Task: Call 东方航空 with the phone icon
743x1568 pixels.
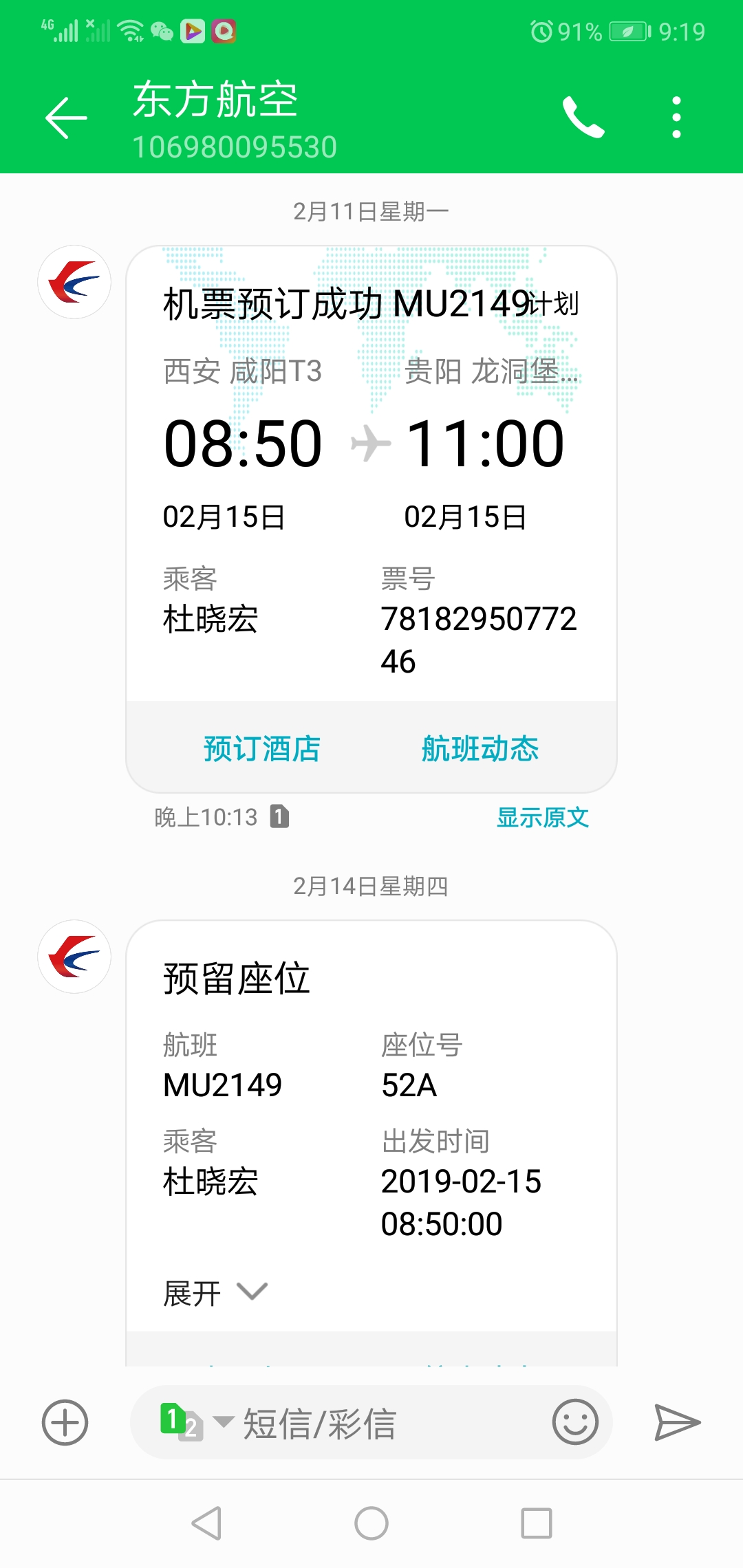Action: (x=583, y=117)
